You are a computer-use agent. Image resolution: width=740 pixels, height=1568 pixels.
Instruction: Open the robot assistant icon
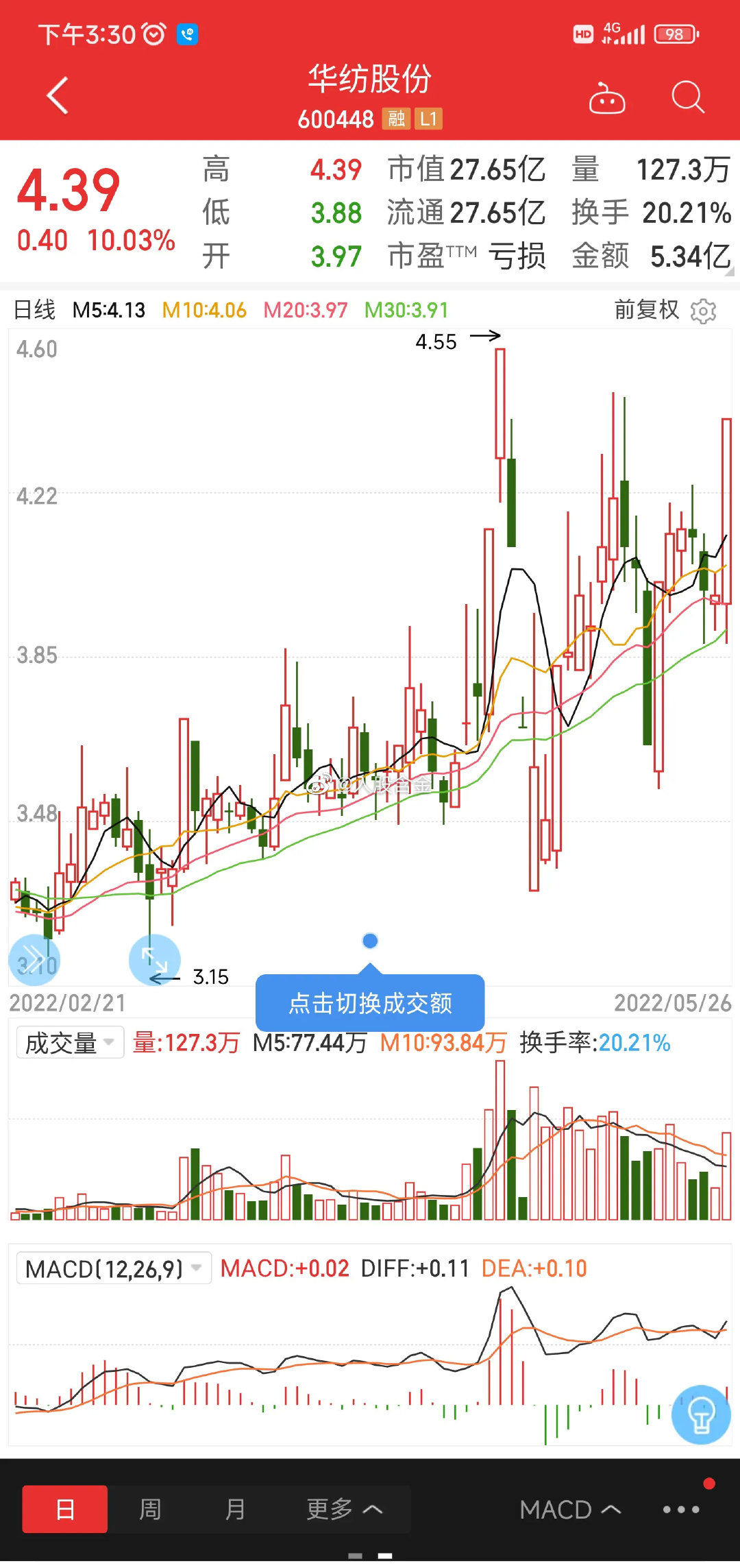pyautogui.click(x=607, y=98)
